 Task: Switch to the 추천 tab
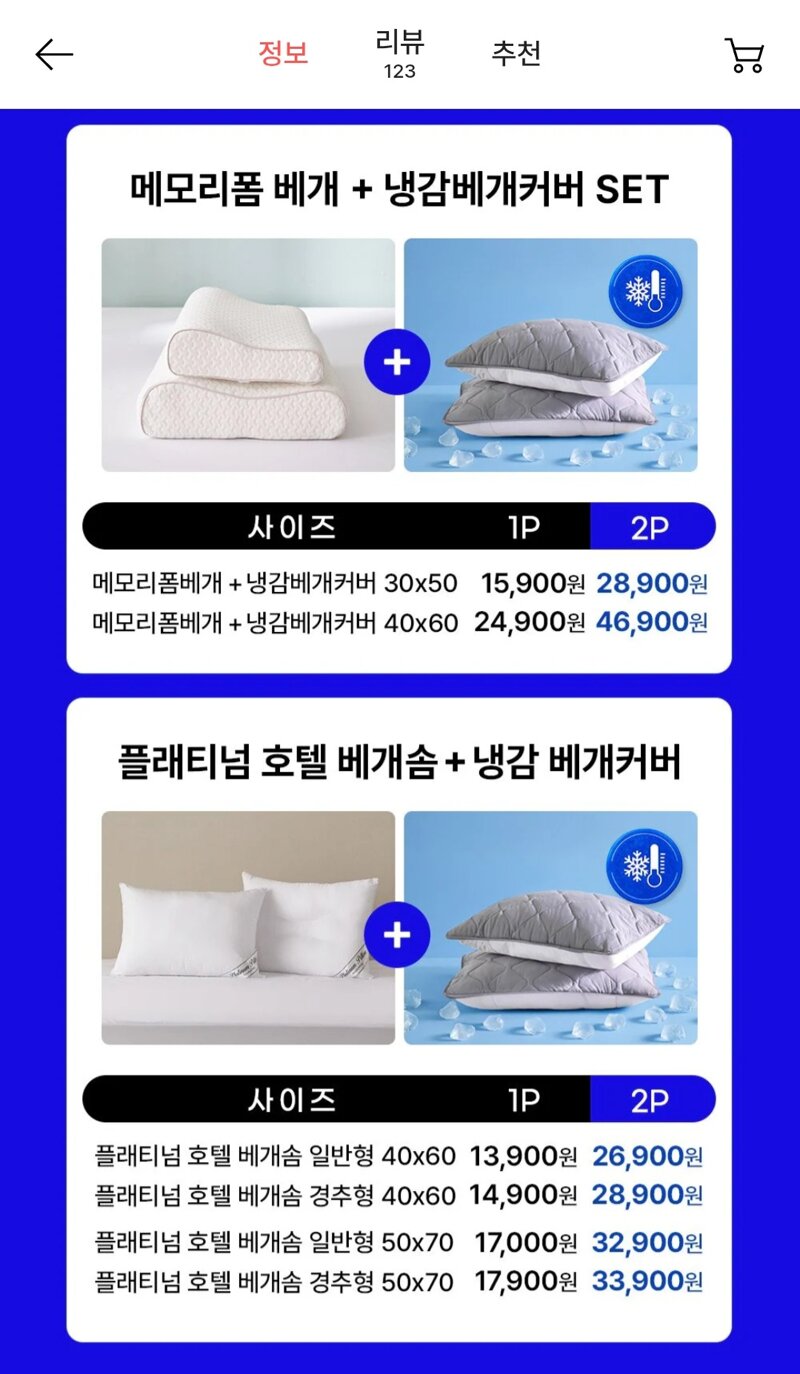coord(516,53)
